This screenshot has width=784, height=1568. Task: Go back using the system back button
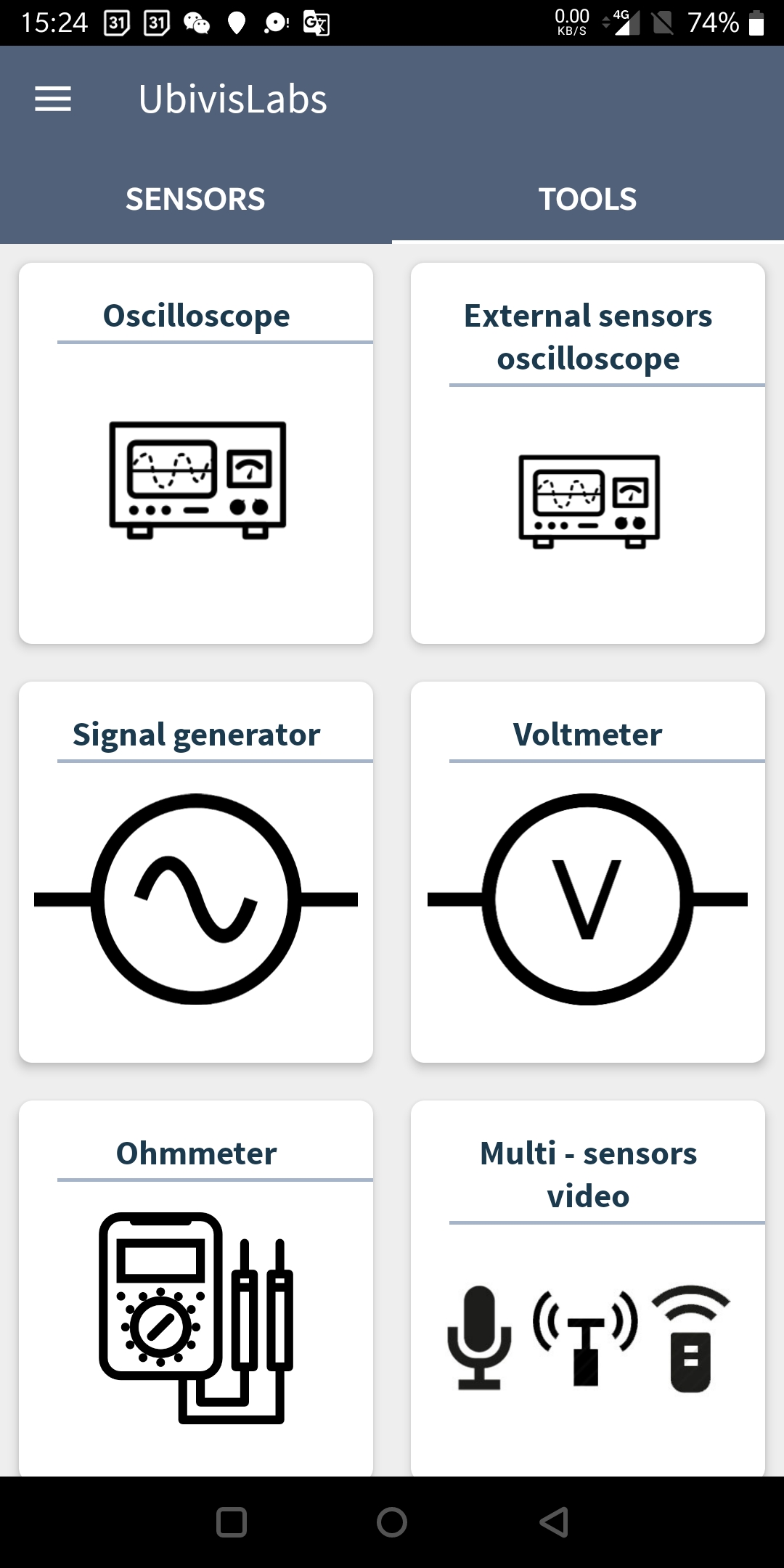point(554,1522)
